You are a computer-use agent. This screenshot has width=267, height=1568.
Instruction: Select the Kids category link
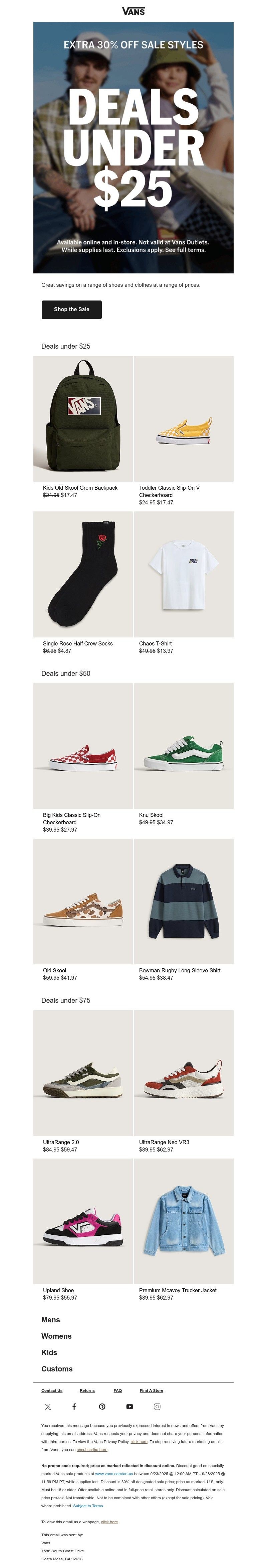tap(49, 1352)
